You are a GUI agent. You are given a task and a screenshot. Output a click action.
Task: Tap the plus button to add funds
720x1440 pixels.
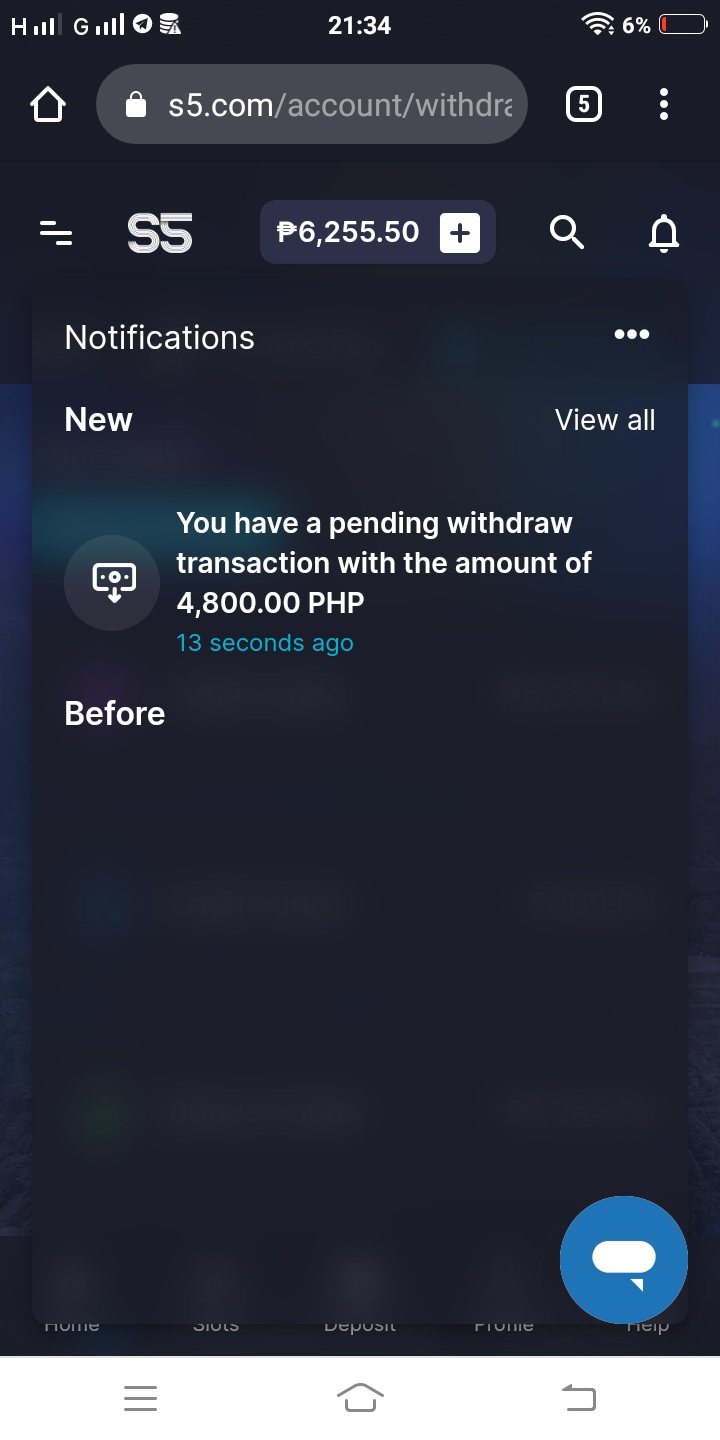[x=459, y=233]
